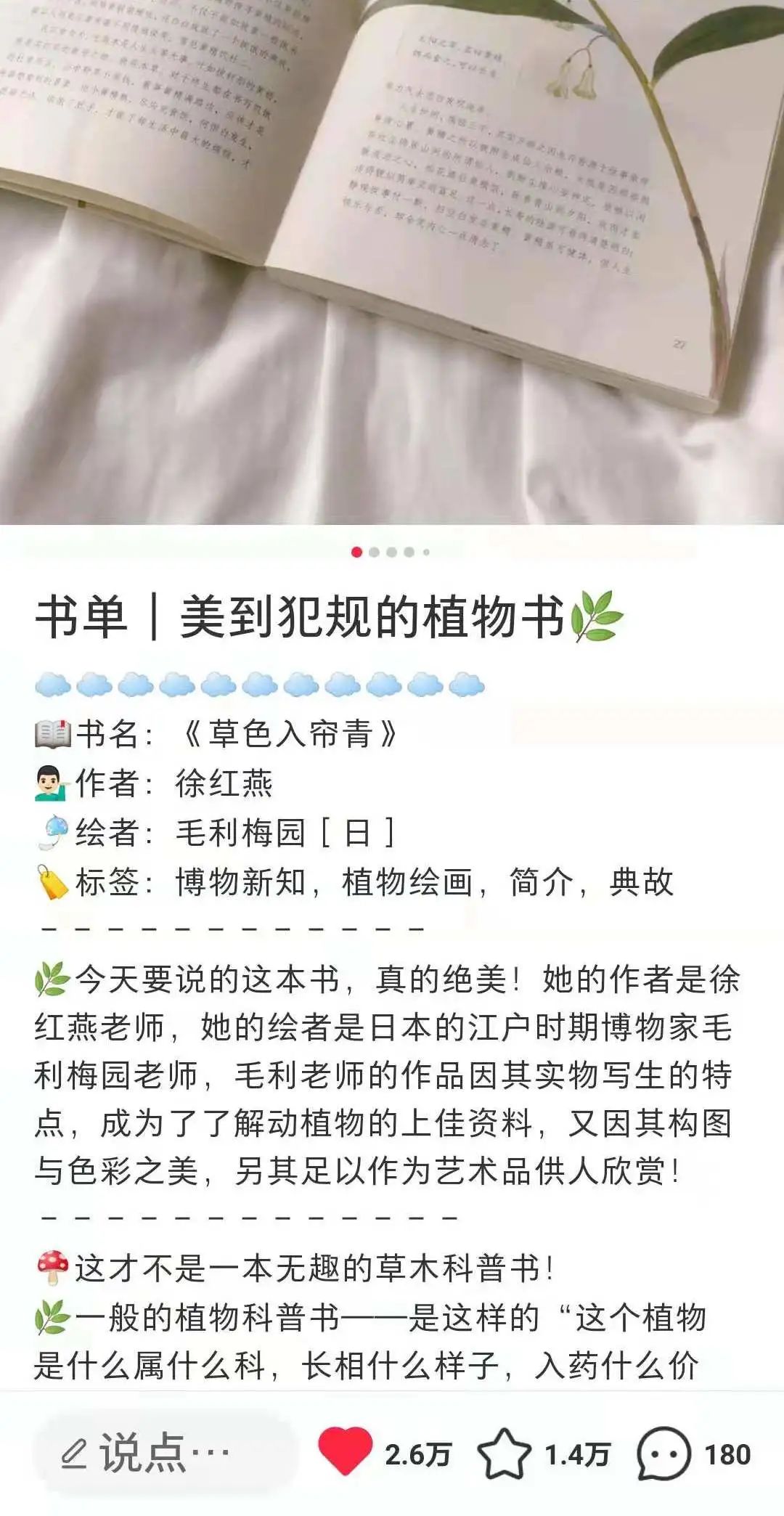784x1516 pixels.
Task: Save the post with the star icon
Action: 504,1454
